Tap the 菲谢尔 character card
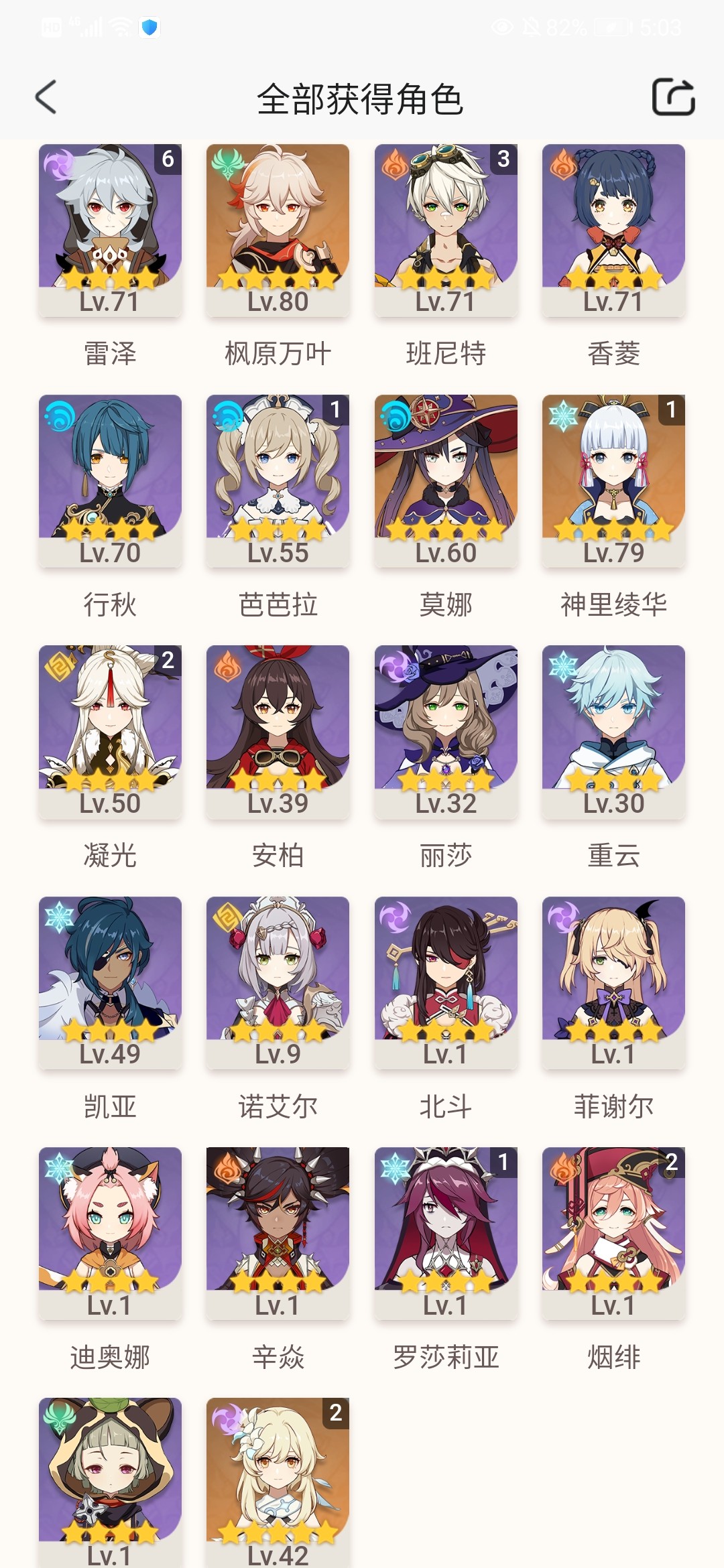This screenshot has width=724, height=1568. [x=613, y=982]
